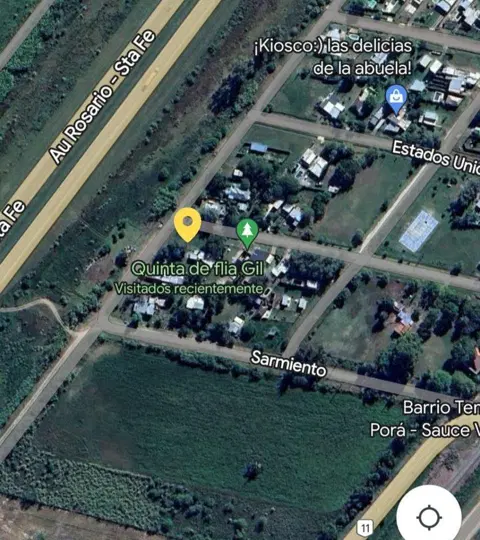Open the Quinta de flia Gil marker
Image resolution: width=480 pixels, height=540 pixels.
click(x=247, y=233)
